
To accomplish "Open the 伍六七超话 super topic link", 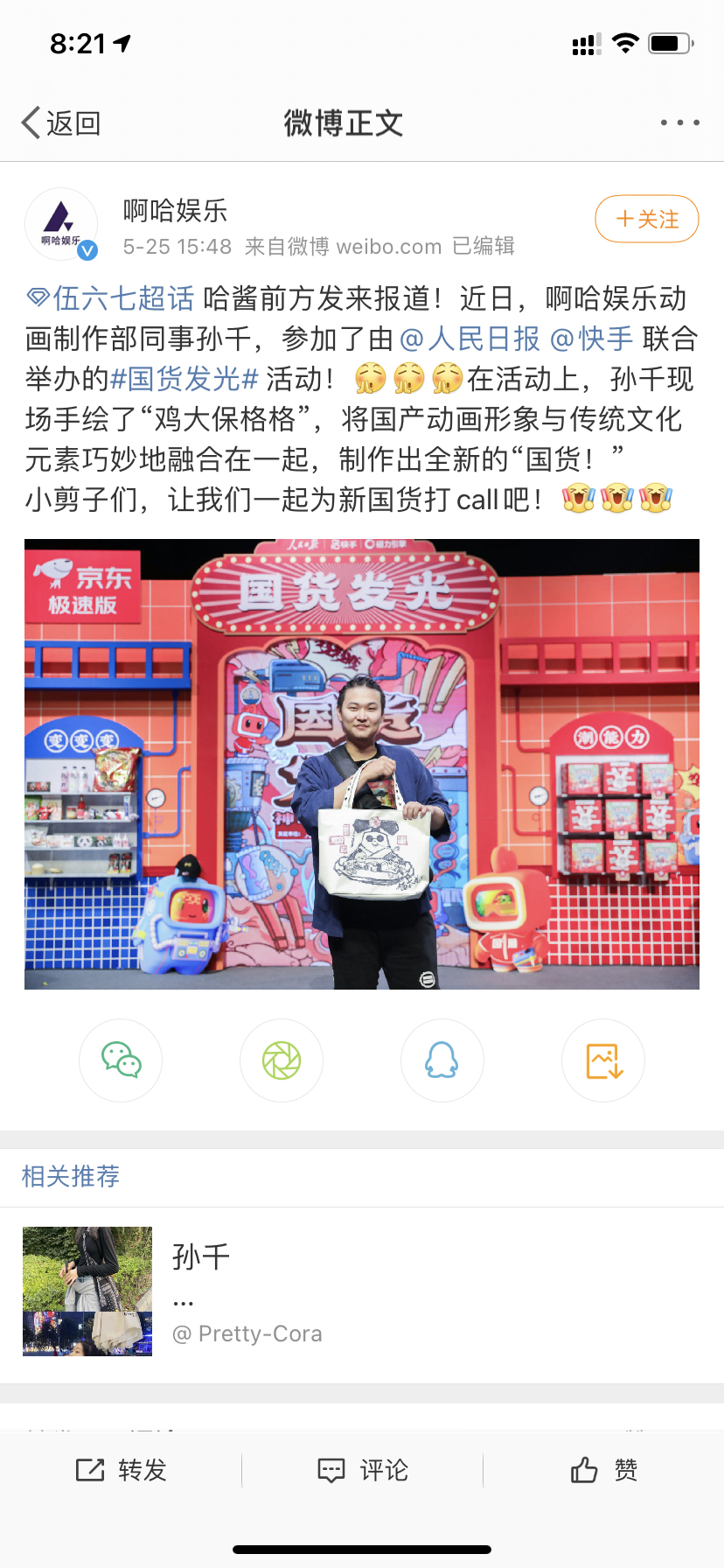I will point(111,298).
